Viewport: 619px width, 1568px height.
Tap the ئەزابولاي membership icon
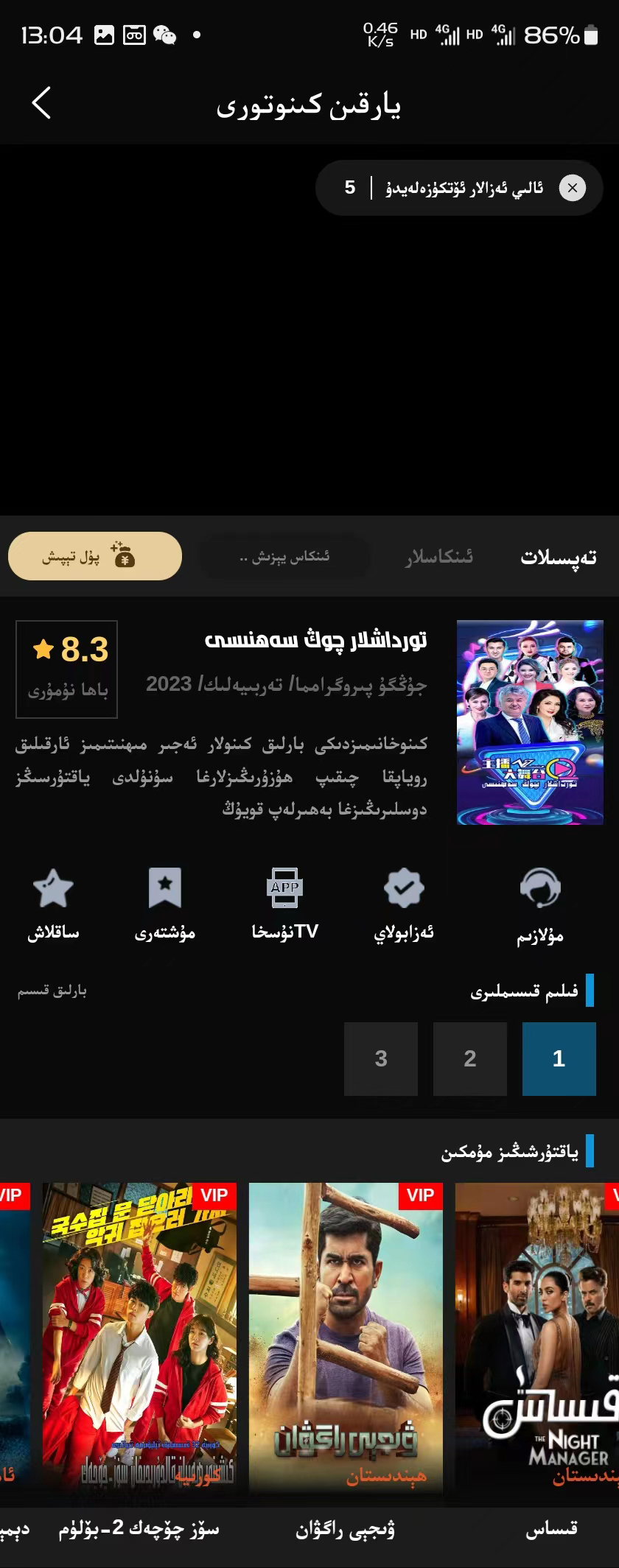click(x=404, y=902)
